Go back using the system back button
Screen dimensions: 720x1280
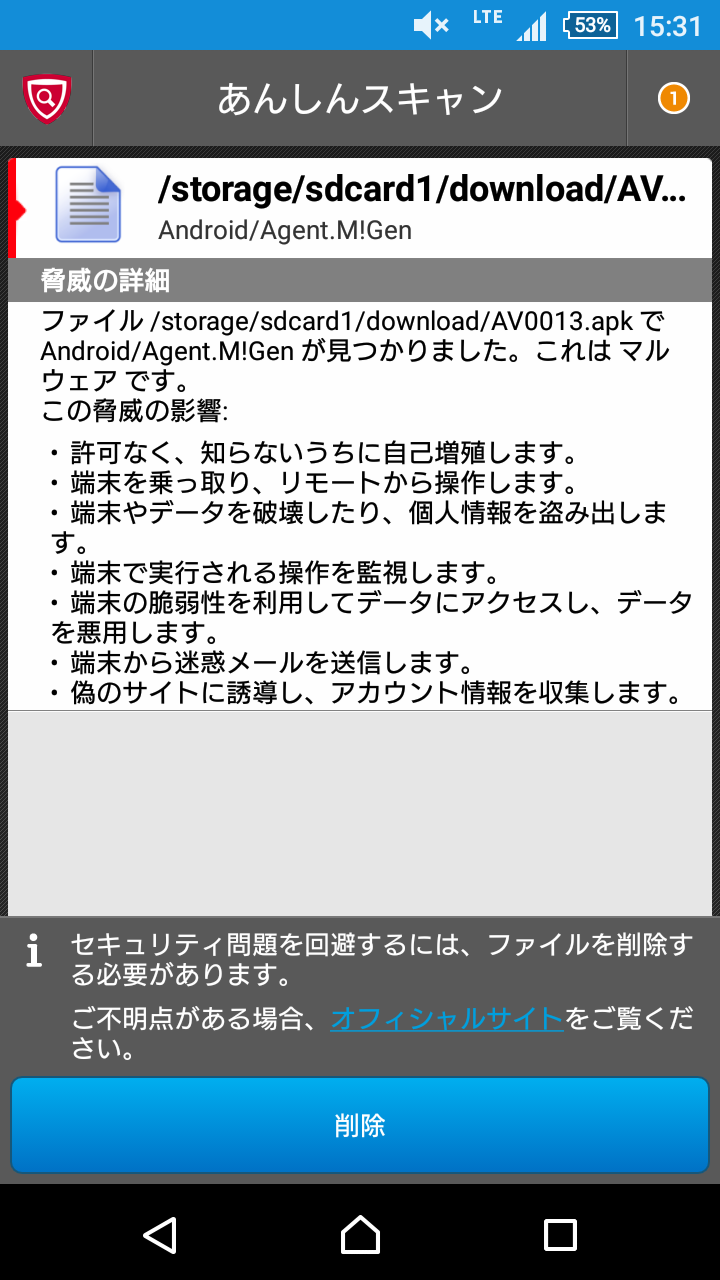click(160, 1235)
